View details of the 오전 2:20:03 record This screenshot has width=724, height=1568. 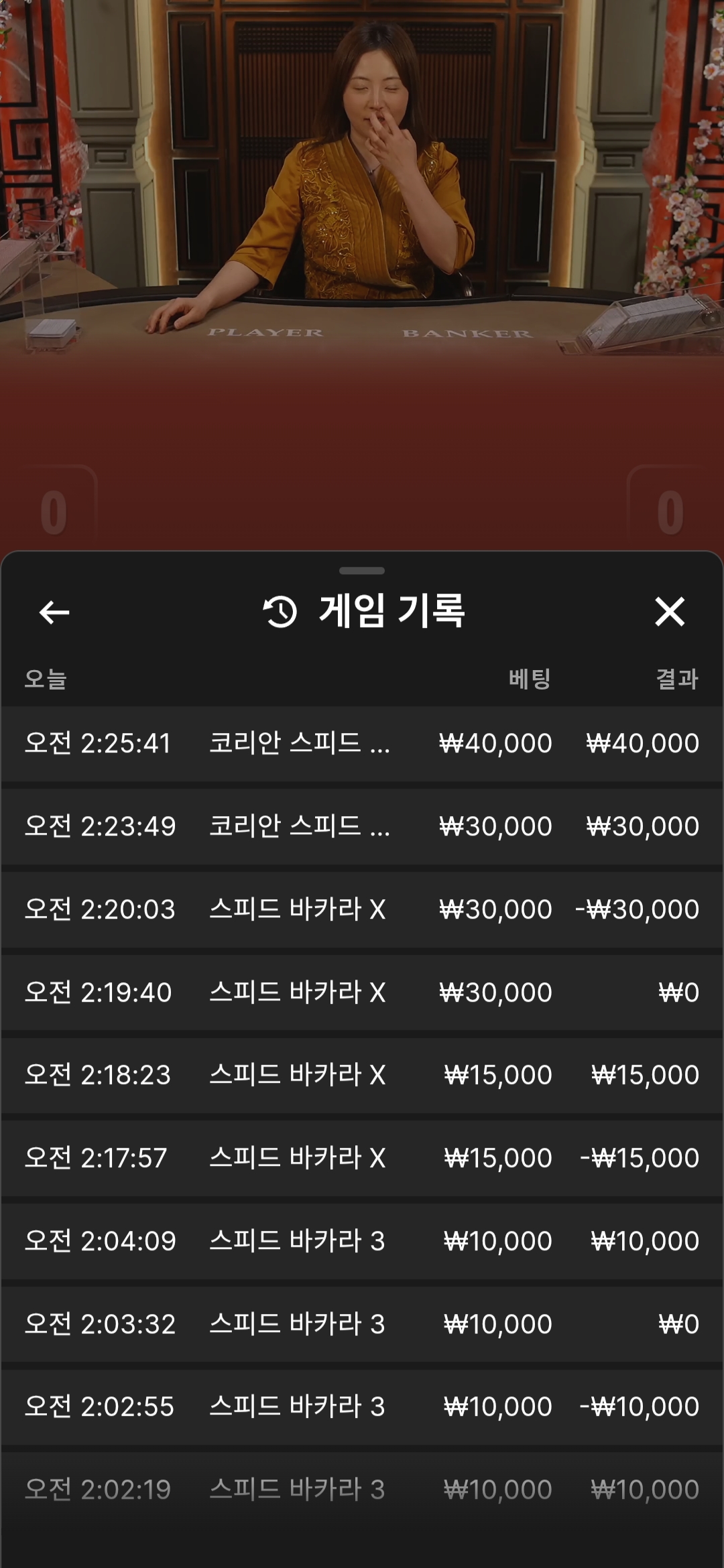(x=362, y=909)
